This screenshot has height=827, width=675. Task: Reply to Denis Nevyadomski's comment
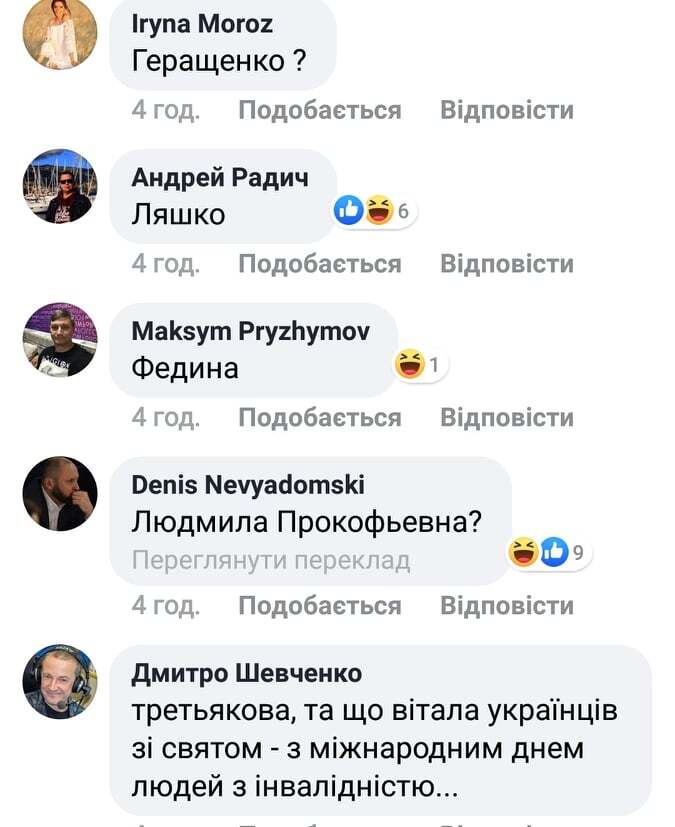point(506,606)
